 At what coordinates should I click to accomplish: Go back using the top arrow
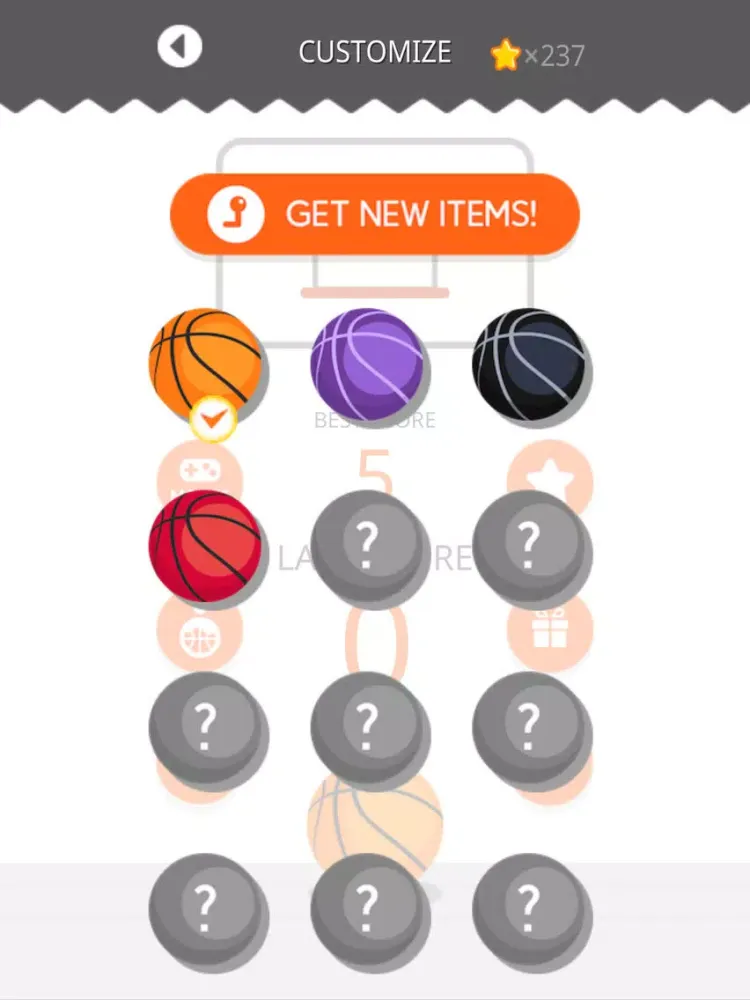tap(179, 47)
